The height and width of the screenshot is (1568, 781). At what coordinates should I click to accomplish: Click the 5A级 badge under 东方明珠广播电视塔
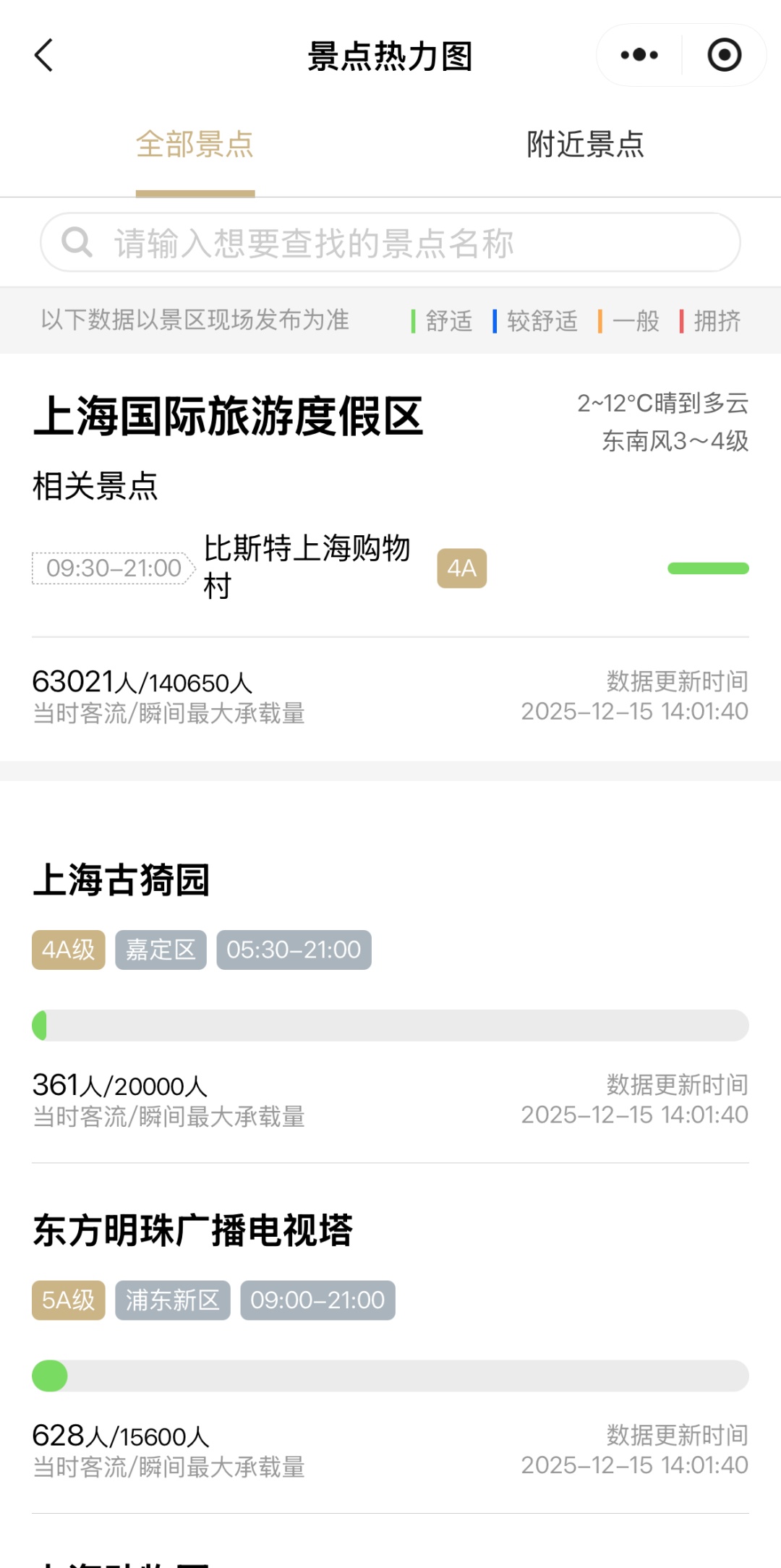pyautogui.click(x=68, y=1299)
